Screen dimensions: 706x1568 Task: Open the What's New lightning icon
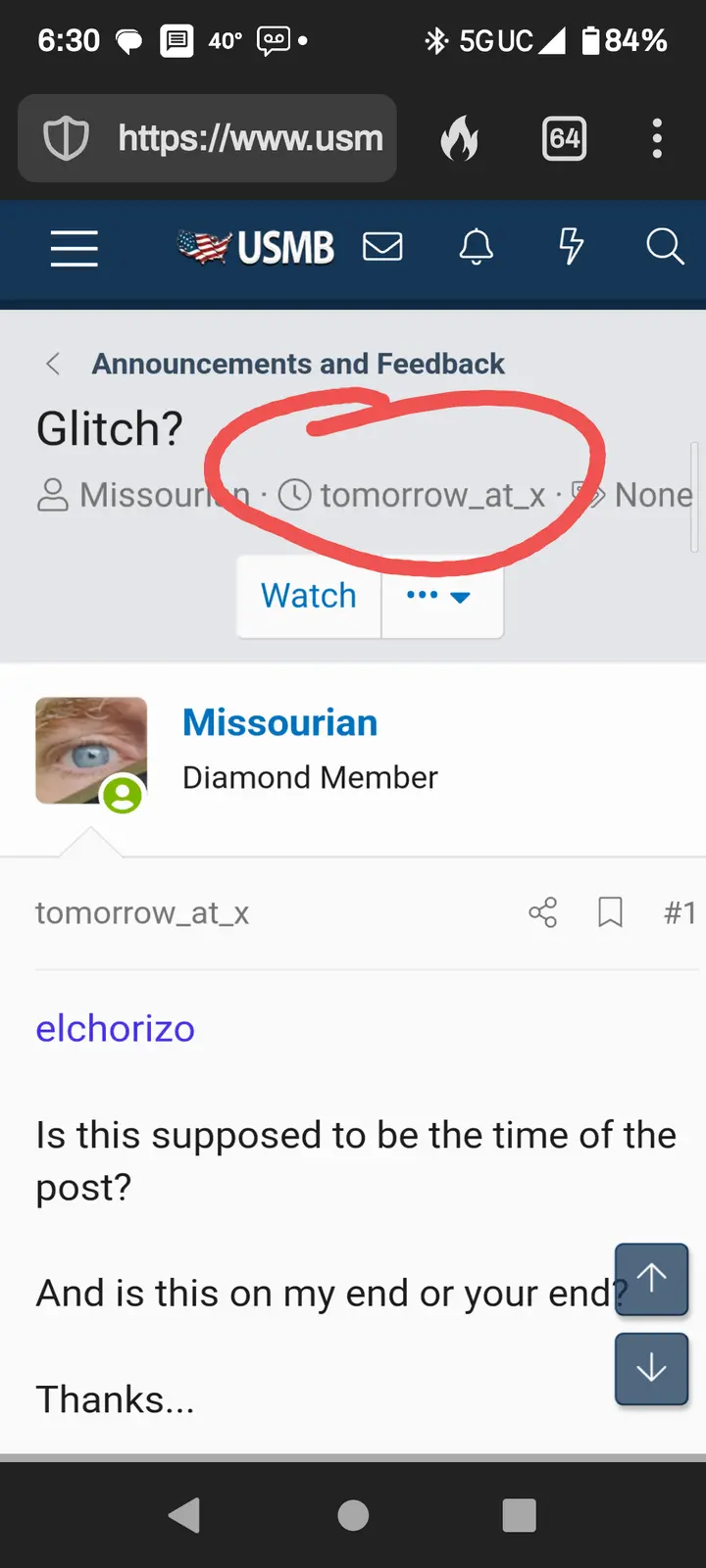point(571,247)
